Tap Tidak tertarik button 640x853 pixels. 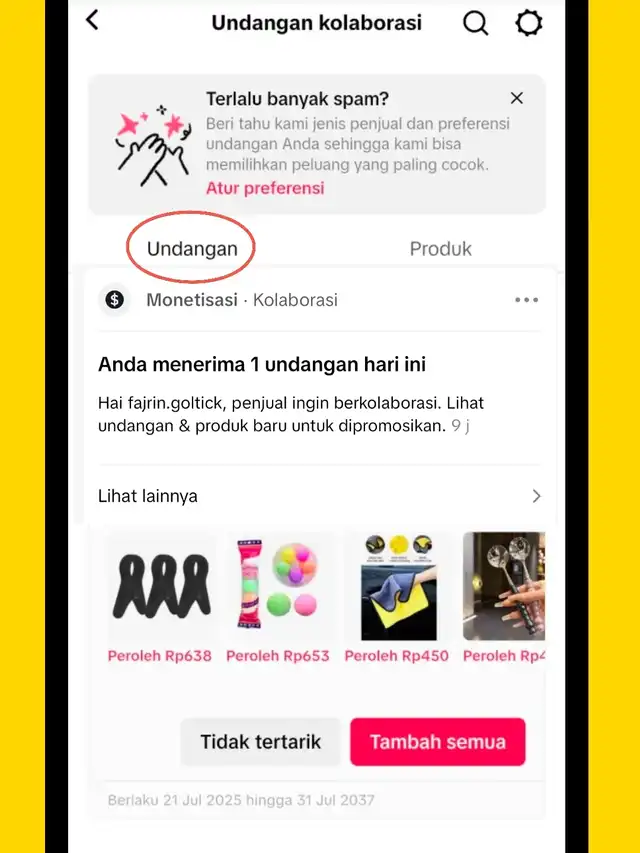pyautogui.click(x=260, y=742)
